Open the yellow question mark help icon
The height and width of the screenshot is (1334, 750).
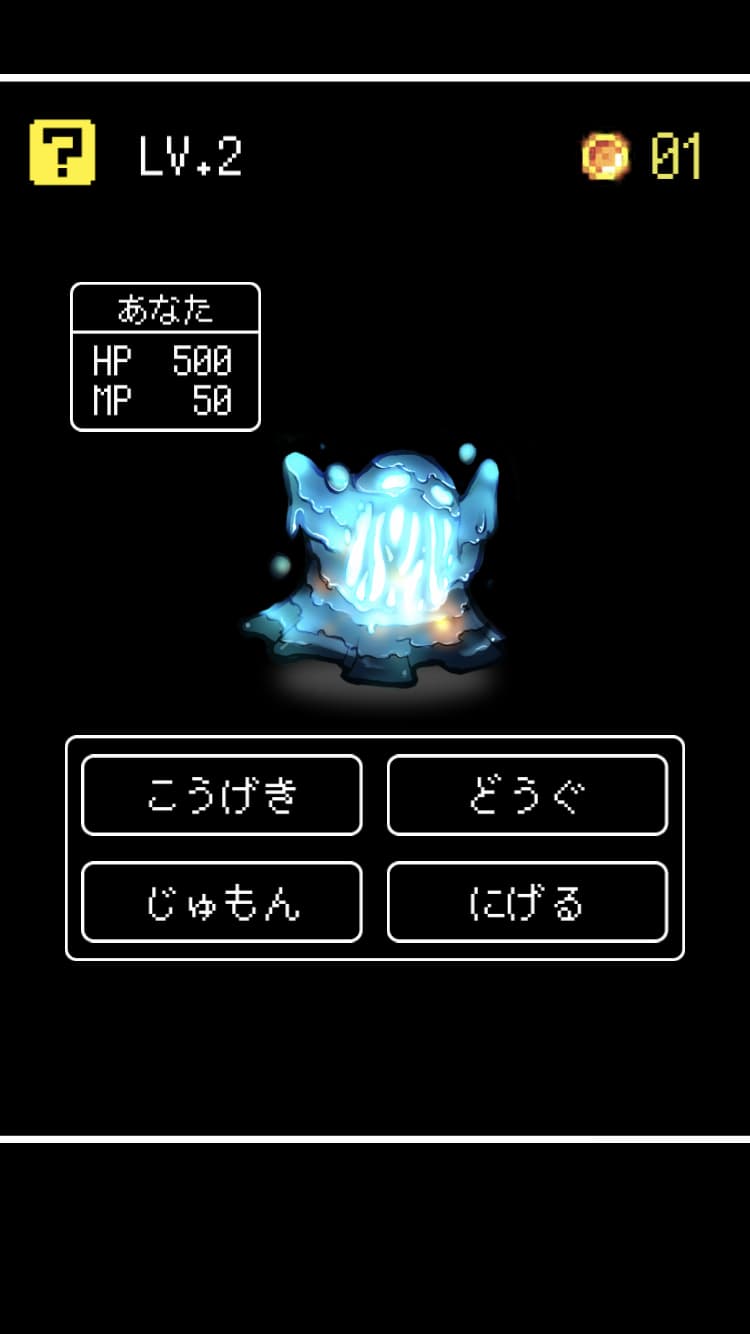tap(62, 153)
